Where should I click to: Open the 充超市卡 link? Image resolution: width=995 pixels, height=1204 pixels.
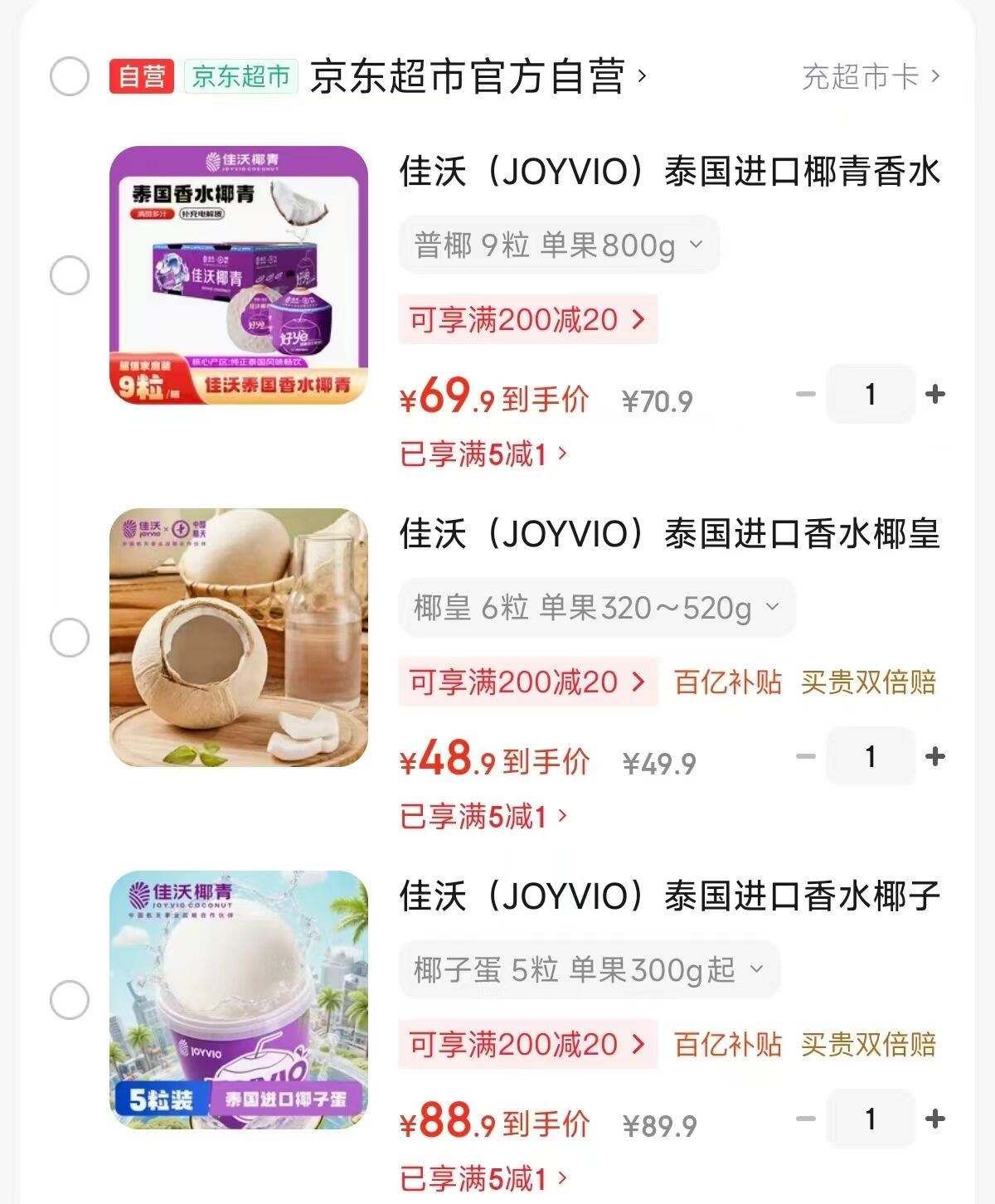[870, 76]
